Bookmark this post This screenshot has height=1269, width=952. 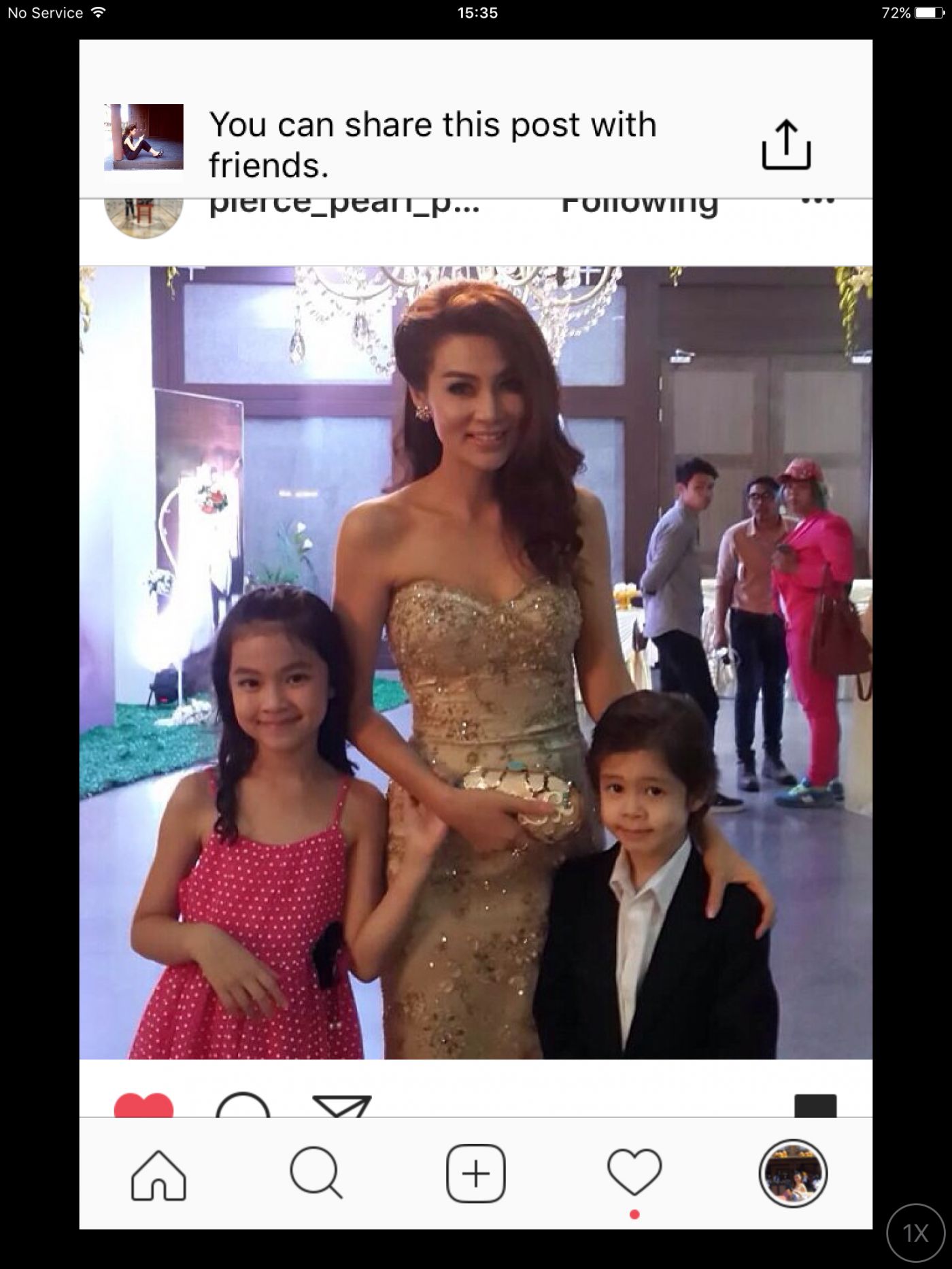point(815,1106)
